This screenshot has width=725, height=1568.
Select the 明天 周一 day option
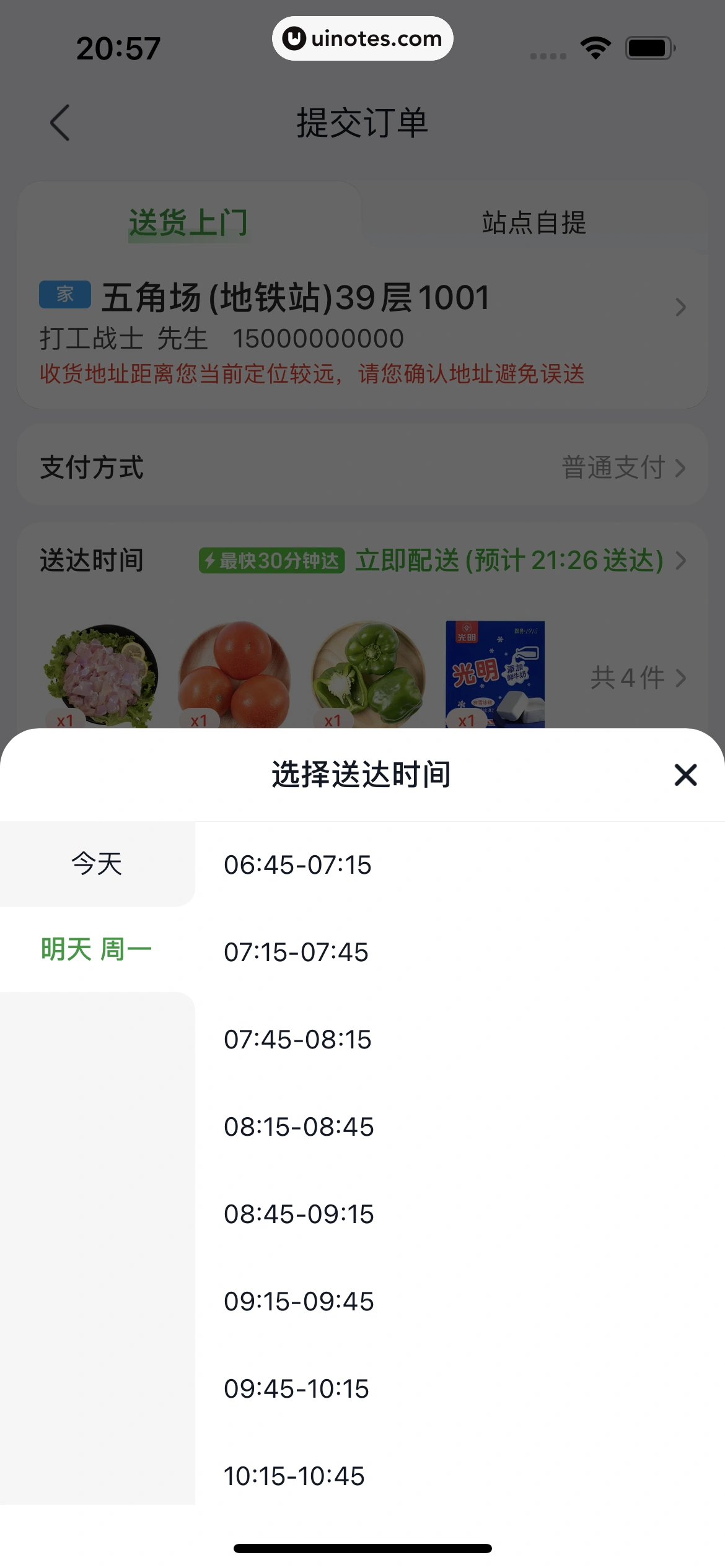click(x=97, y=949)
